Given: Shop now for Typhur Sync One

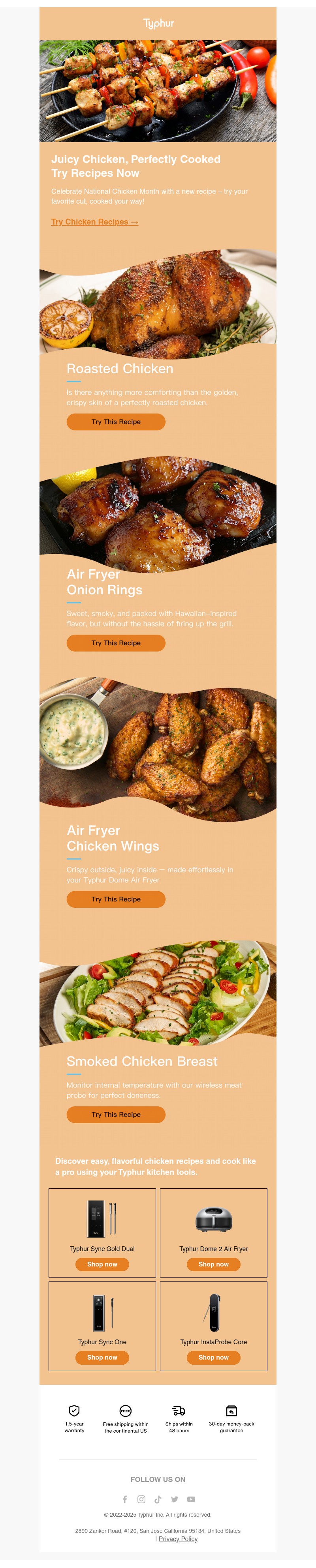Looking at the screenshot, I should pos(102,1357).
